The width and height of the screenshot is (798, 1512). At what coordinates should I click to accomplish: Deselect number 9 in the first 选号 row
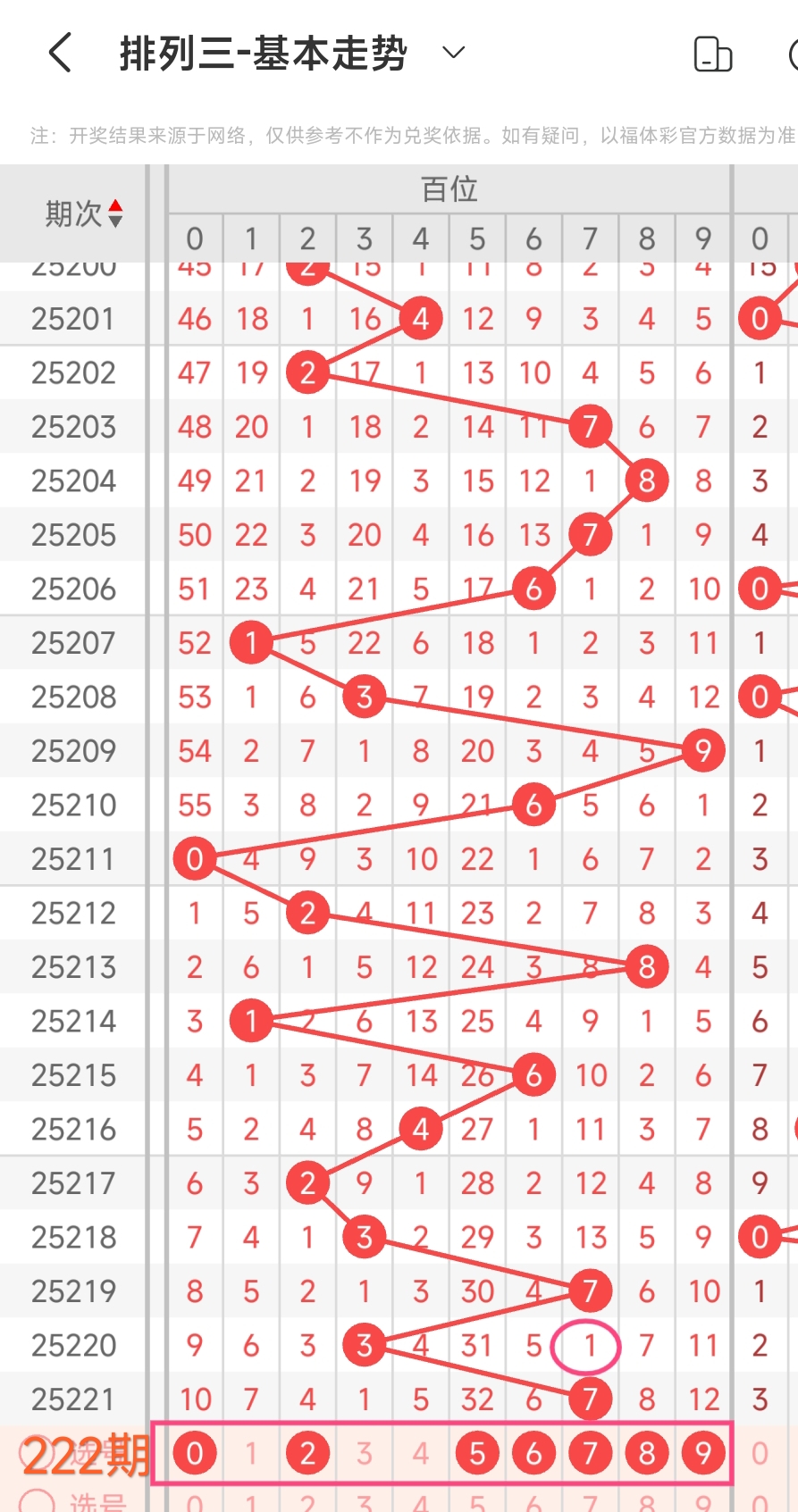(x=703, y=1454)
